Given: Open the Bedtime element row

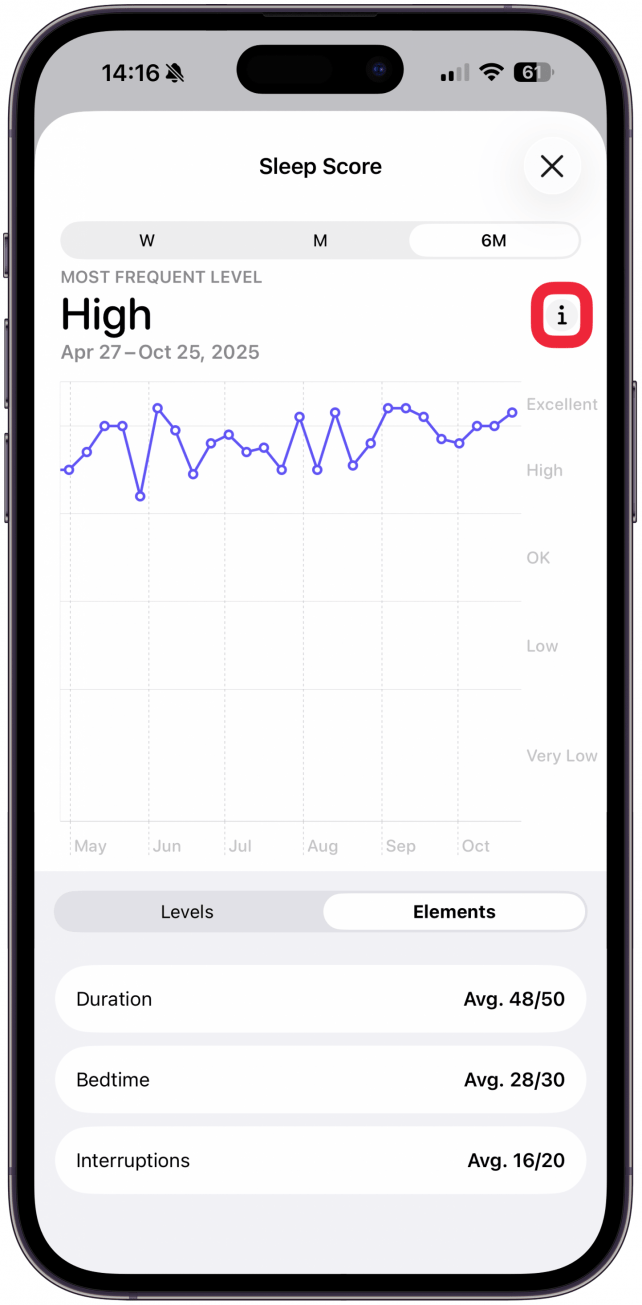Looking at the screenshot, I should 320,1080.
